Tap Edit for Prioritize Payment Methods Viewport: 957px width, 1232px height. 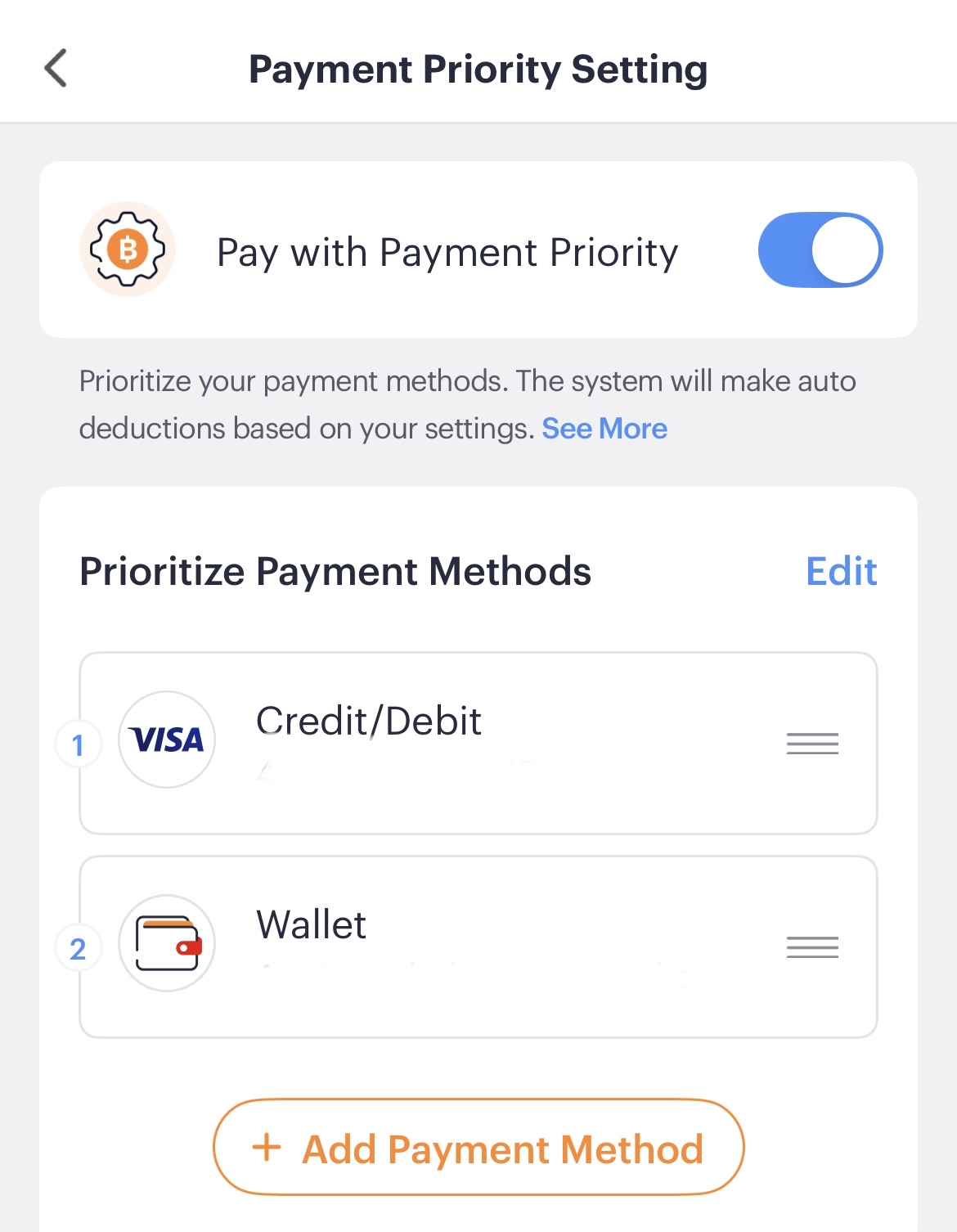[x=841, y=571]
